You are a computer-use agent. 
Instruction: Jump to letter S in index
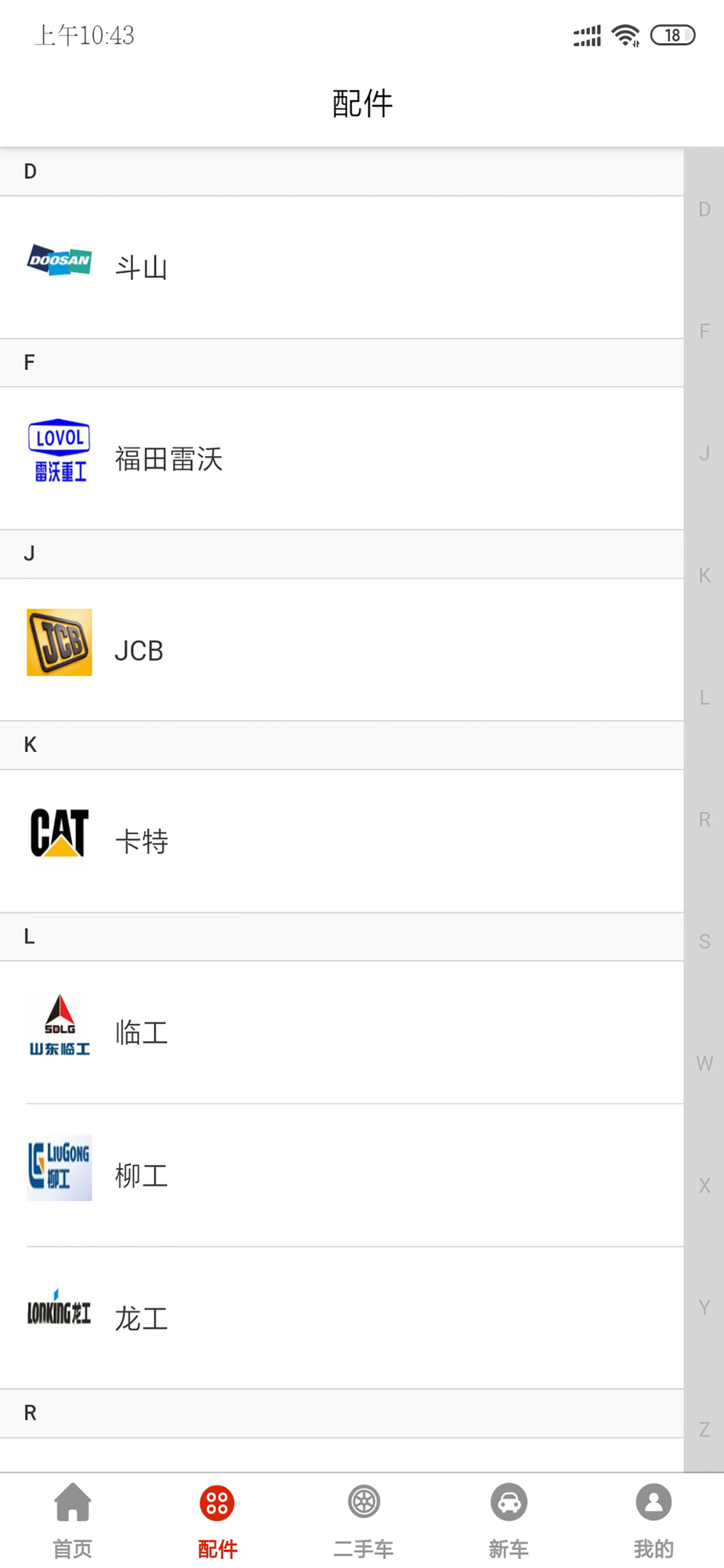[704, 942]
